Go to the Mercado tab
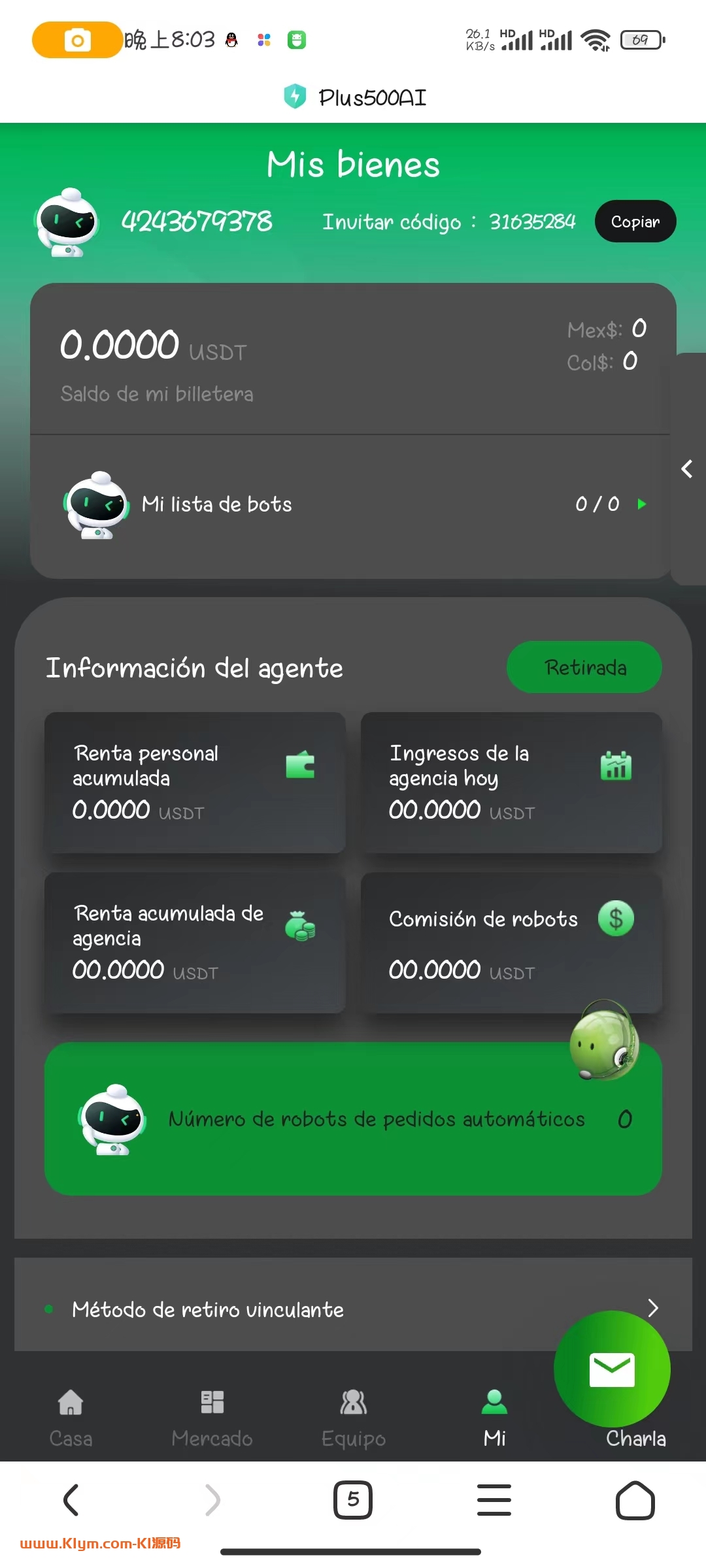The height and width of the screenshot is (1568, 706). coord(212,1416)
